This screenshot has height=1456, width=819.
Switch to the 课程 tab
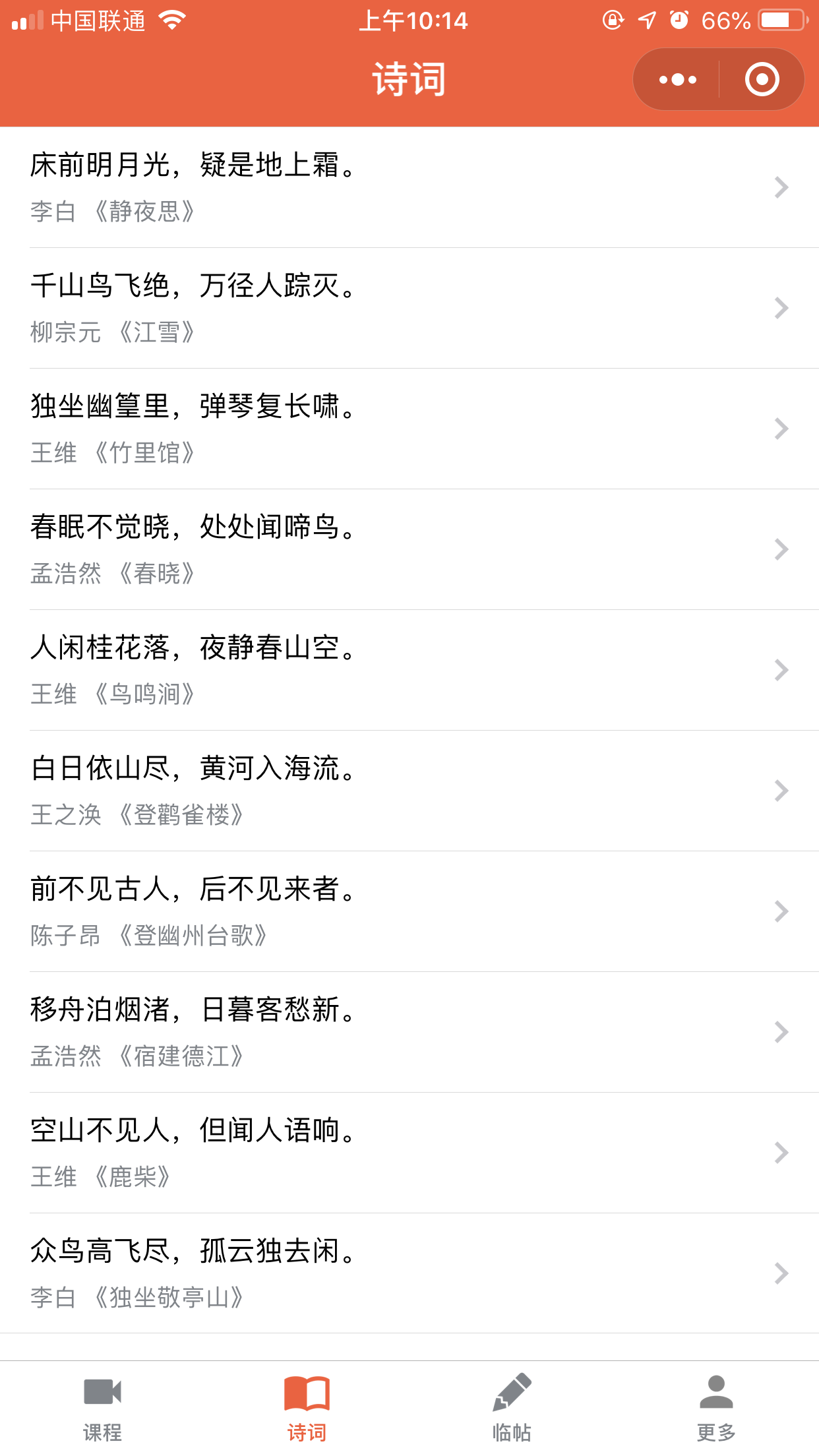[102, 1409]
